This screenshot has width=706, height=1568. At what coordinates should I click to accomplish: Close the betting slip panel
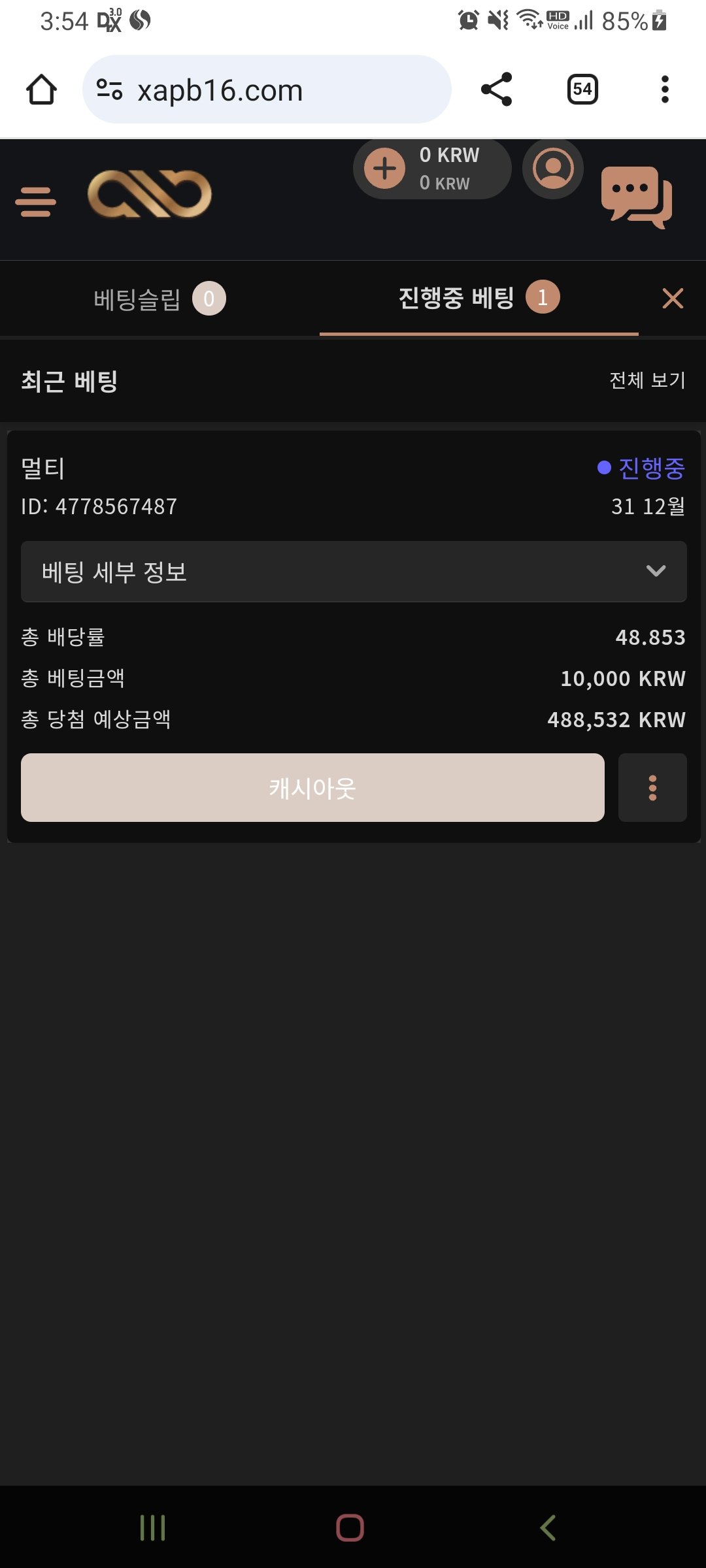point(673,299)
